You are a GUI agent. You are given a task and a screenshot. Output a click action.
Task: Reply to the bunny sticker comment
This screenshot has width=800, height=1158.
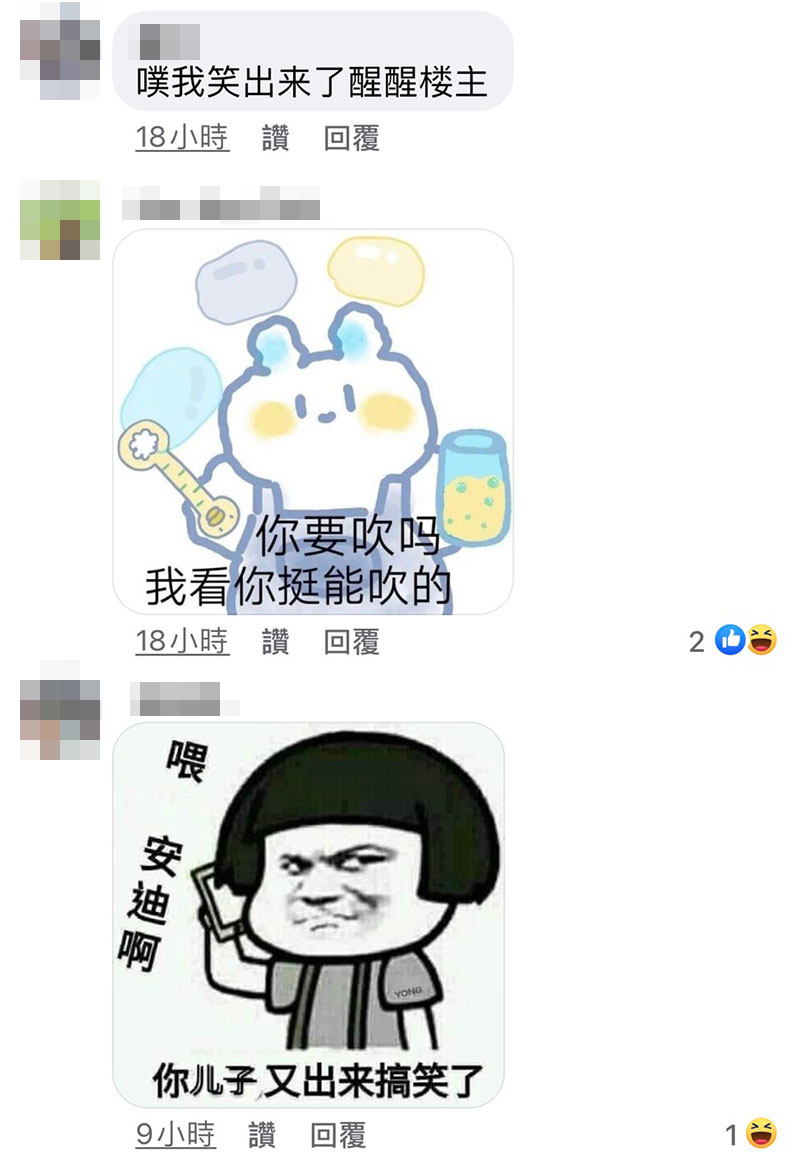pos(351,641)
